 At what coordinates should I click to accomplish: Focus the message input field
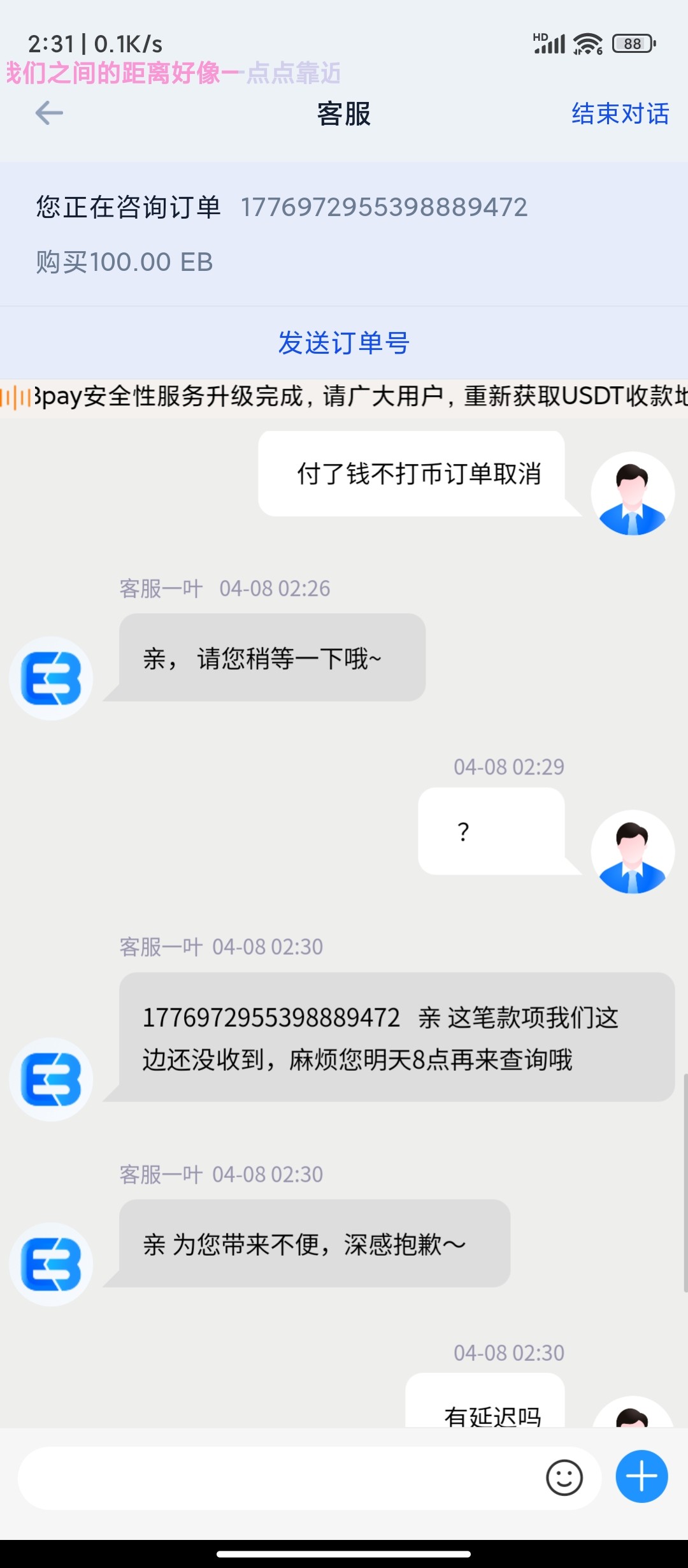(x=274, y=1477)
